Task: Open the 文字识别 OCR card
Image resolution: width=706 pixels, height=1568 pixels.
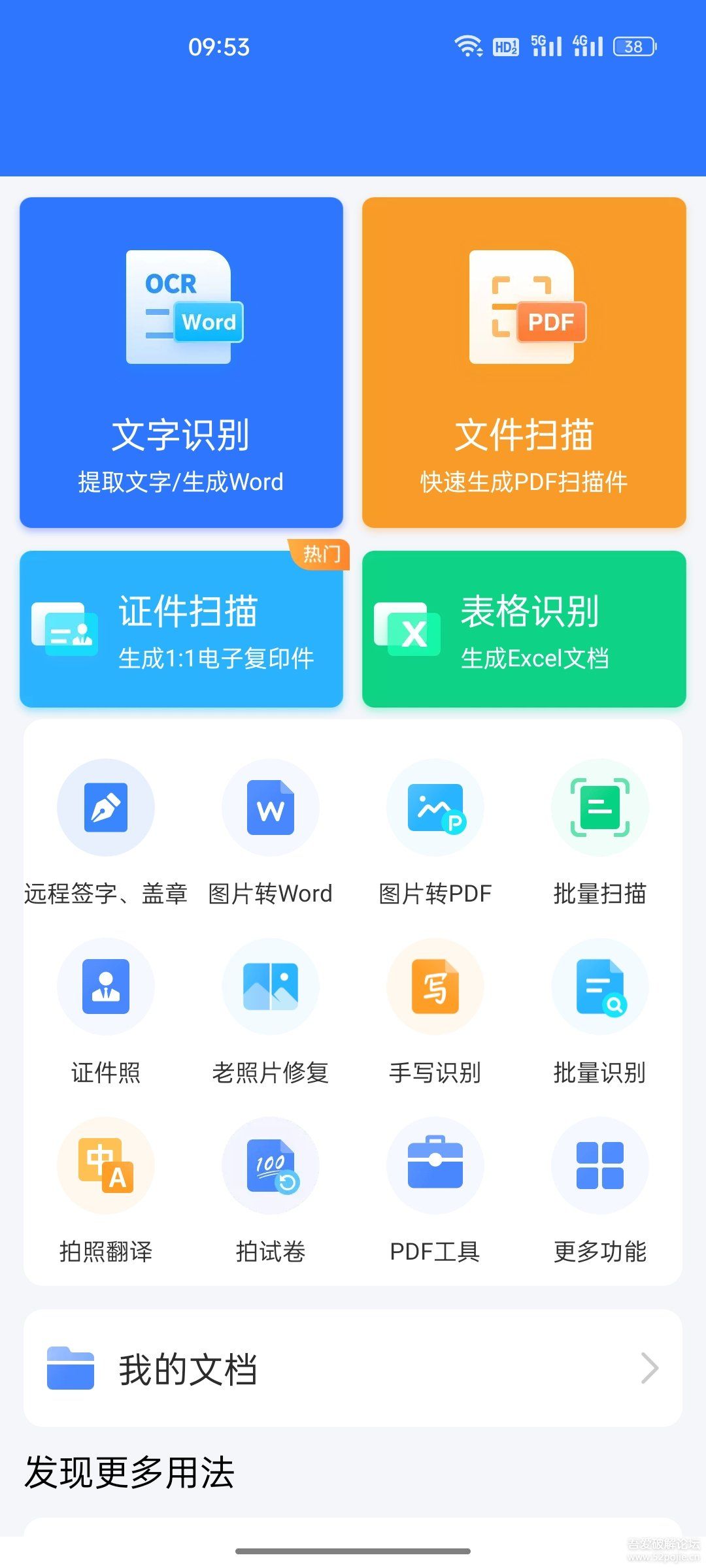Action: 181,363
